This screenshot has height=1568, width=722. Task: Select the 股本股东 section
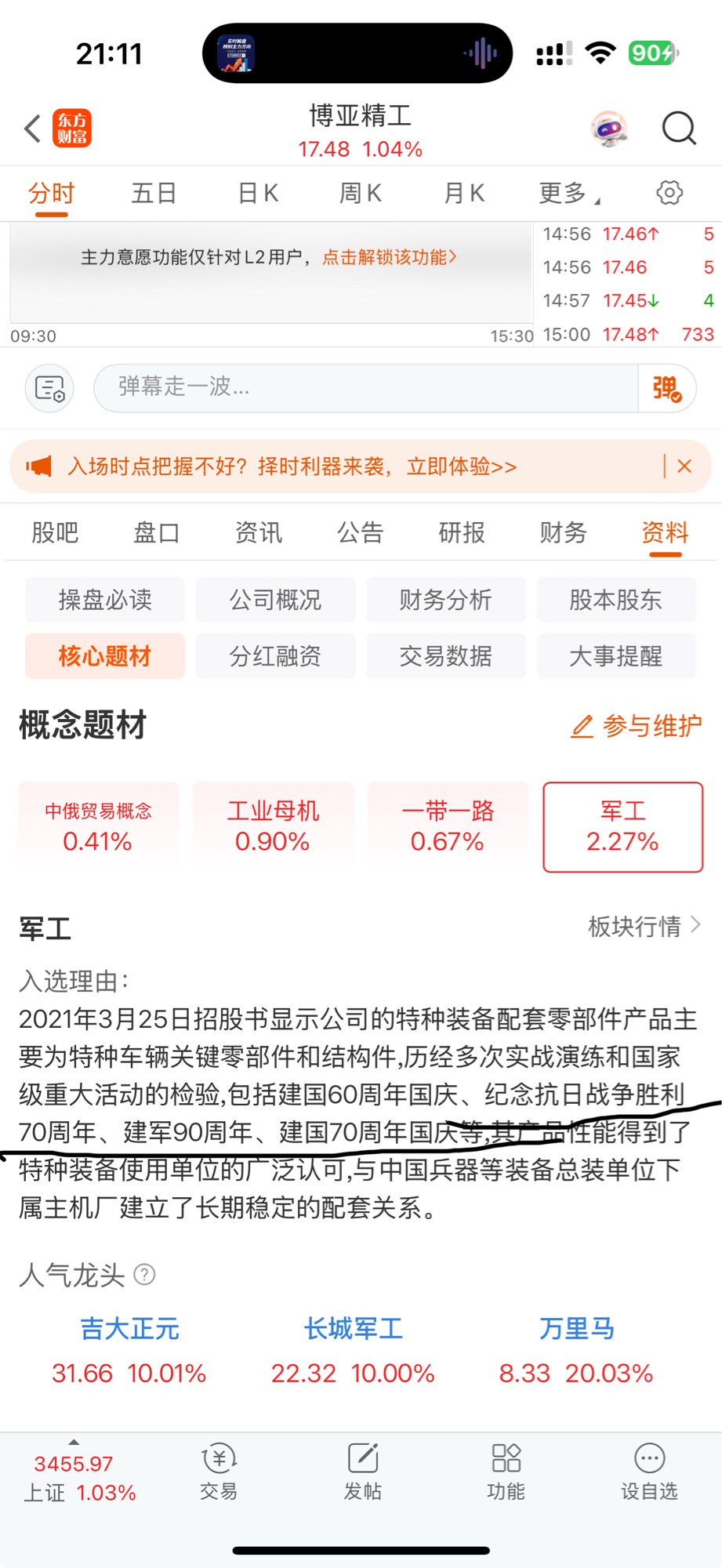[x=615, y=600]
